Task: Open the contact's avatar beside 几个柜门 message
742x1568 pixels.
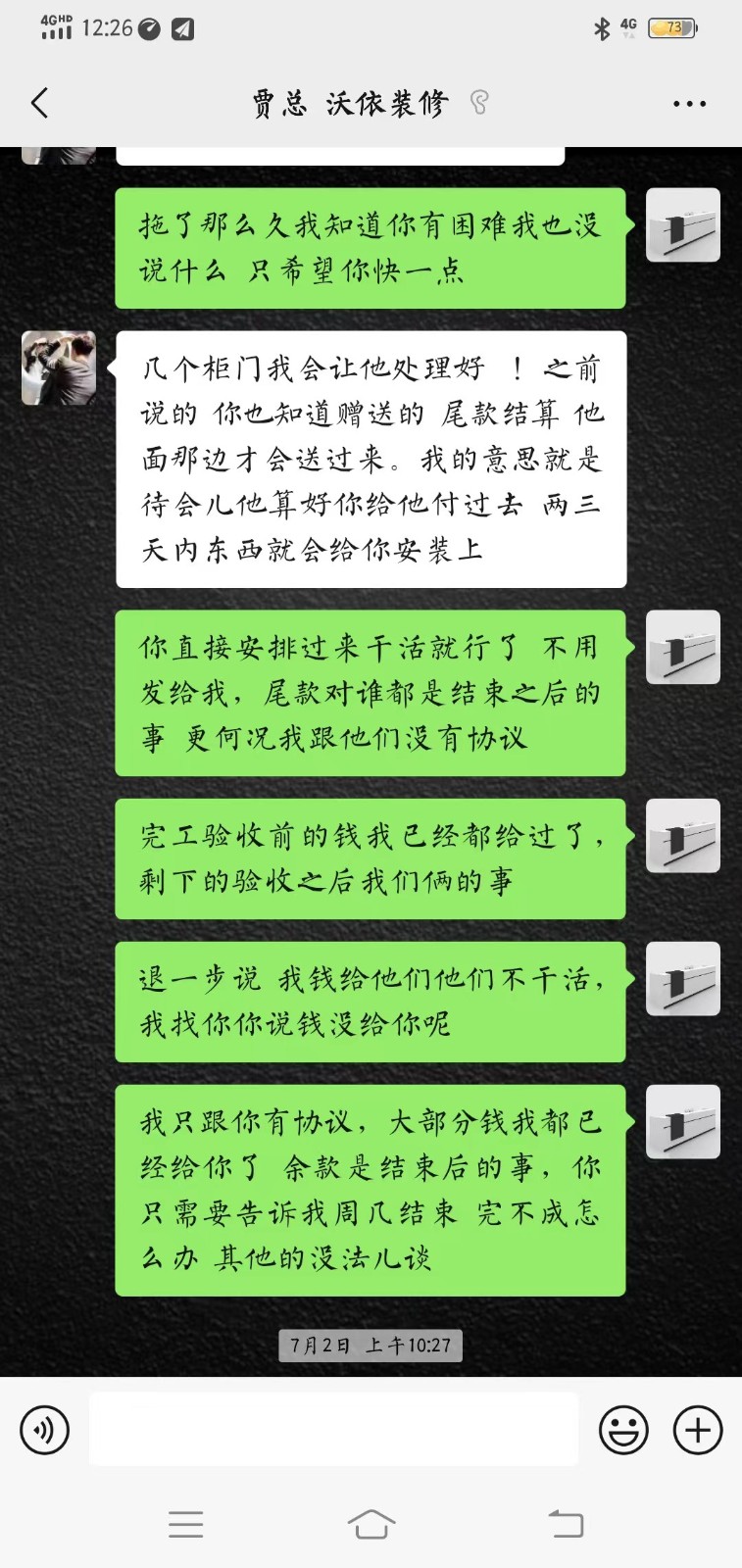Action: 59,367
